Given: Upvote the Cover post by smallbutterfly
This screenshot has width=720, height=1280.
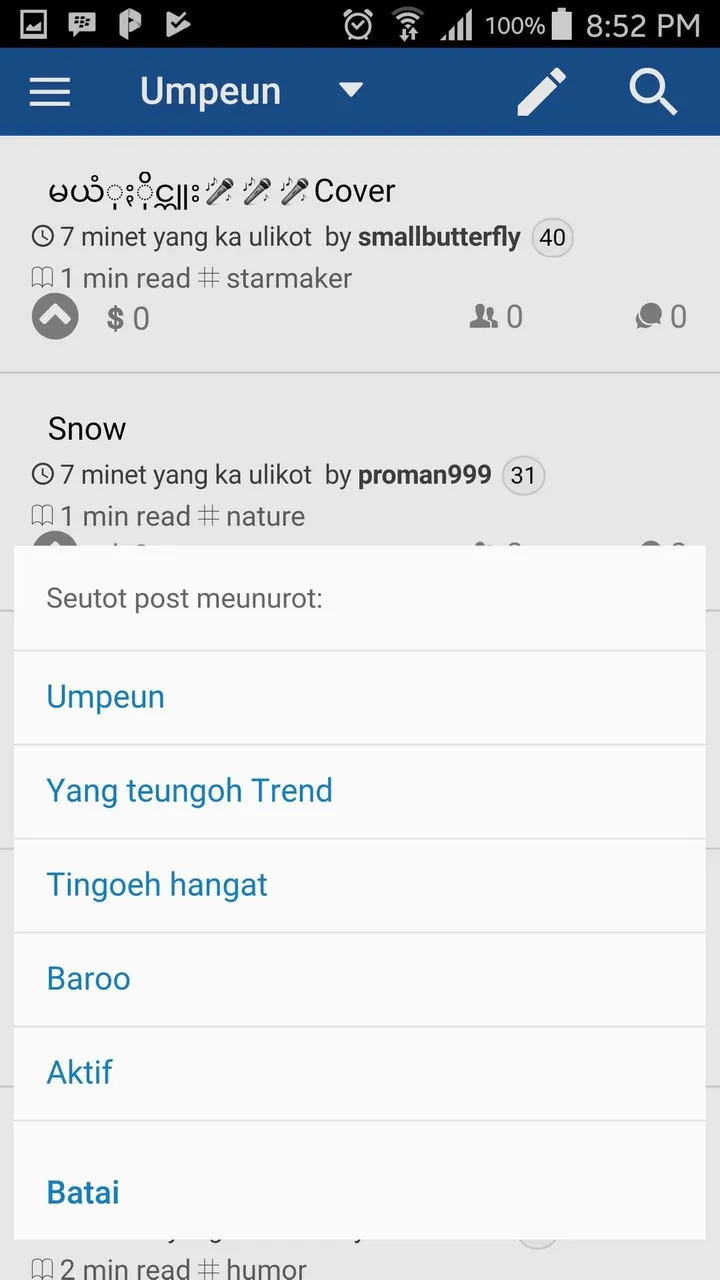Looking at the screenshot, I should 55,318.
